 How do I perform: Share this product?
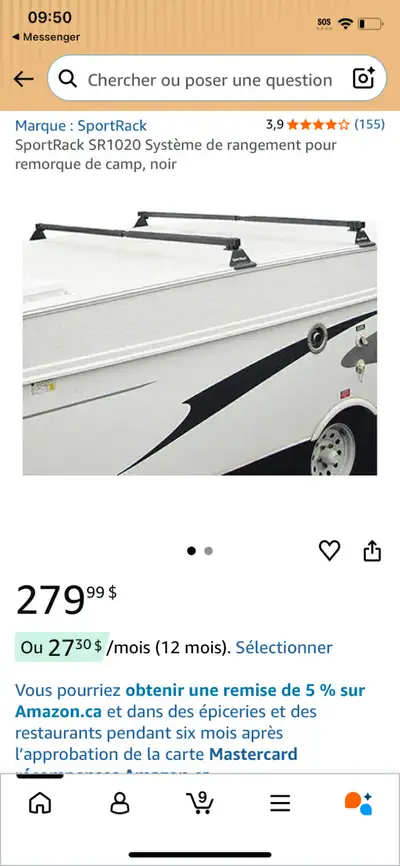(372, 551)
